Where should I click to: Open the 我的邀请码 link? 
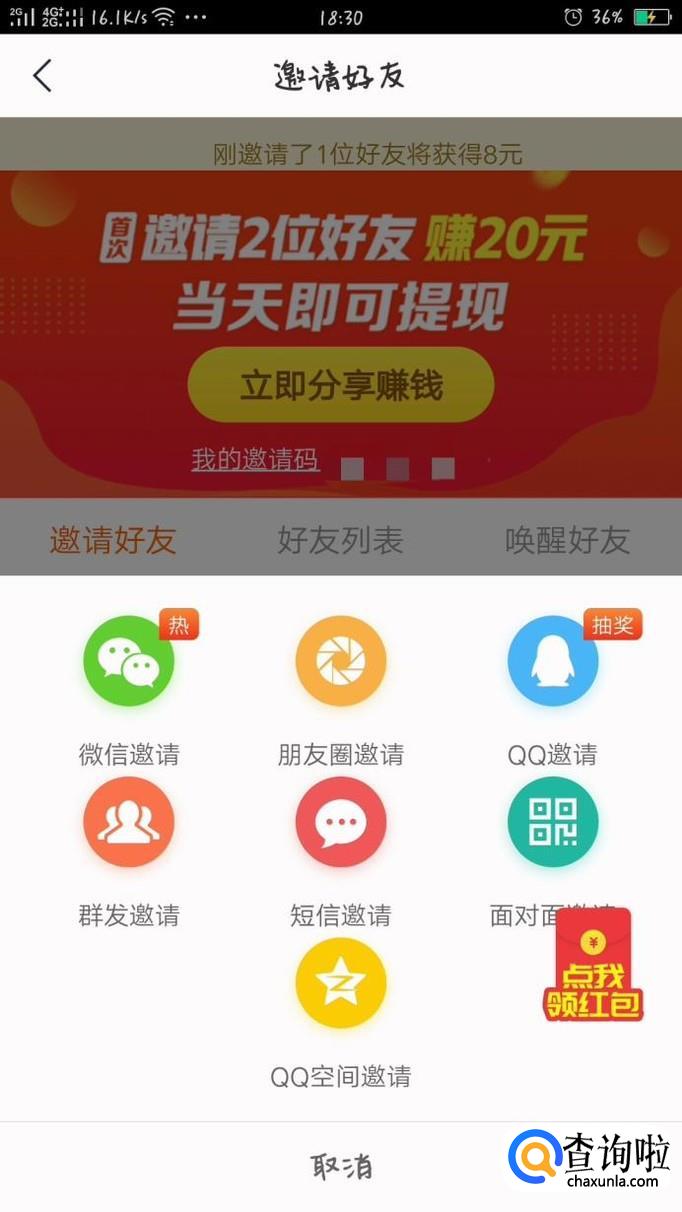[255, 460]
